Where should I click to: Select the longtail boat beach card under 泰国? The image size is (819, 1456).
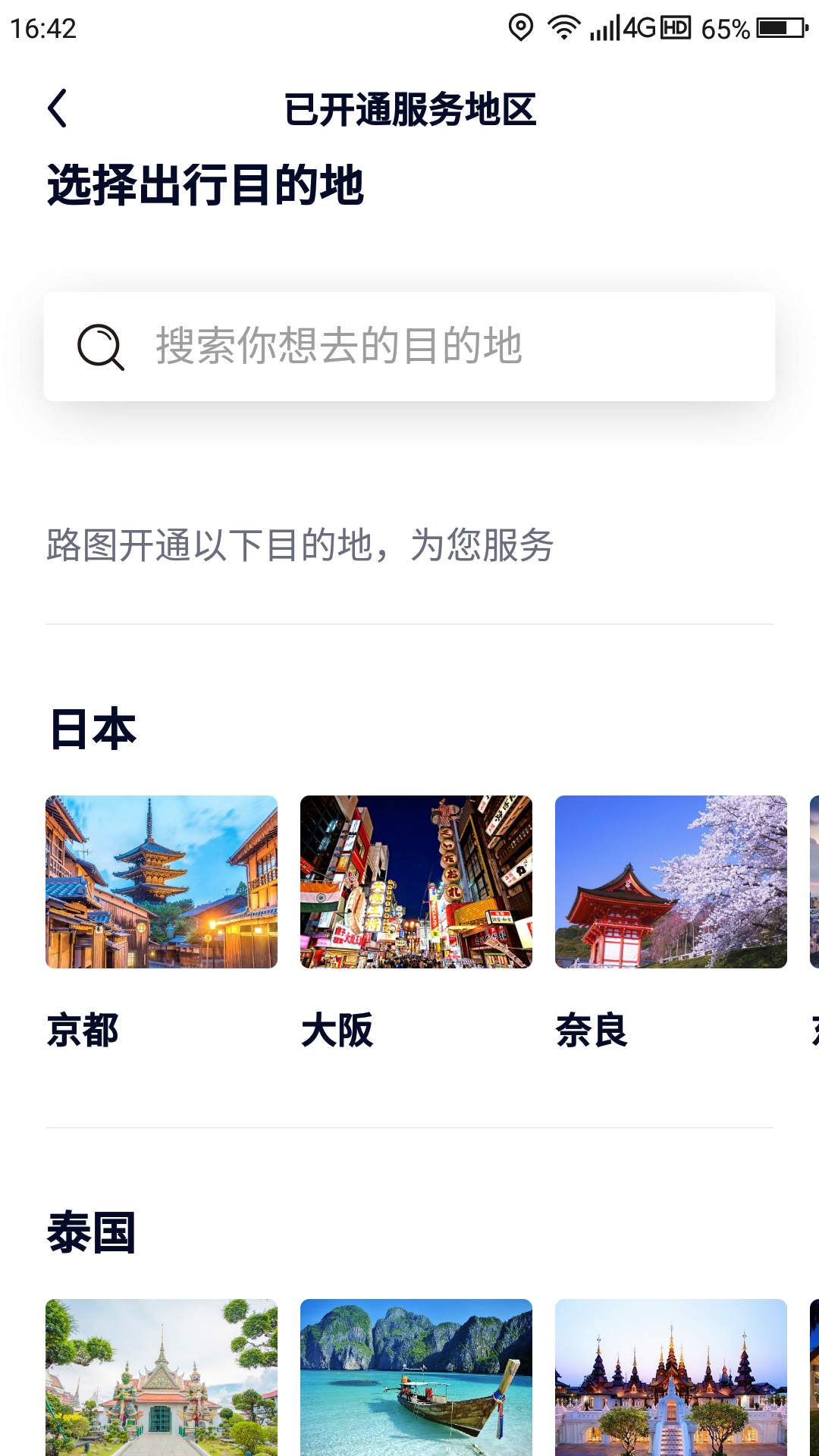point(416,1376)
